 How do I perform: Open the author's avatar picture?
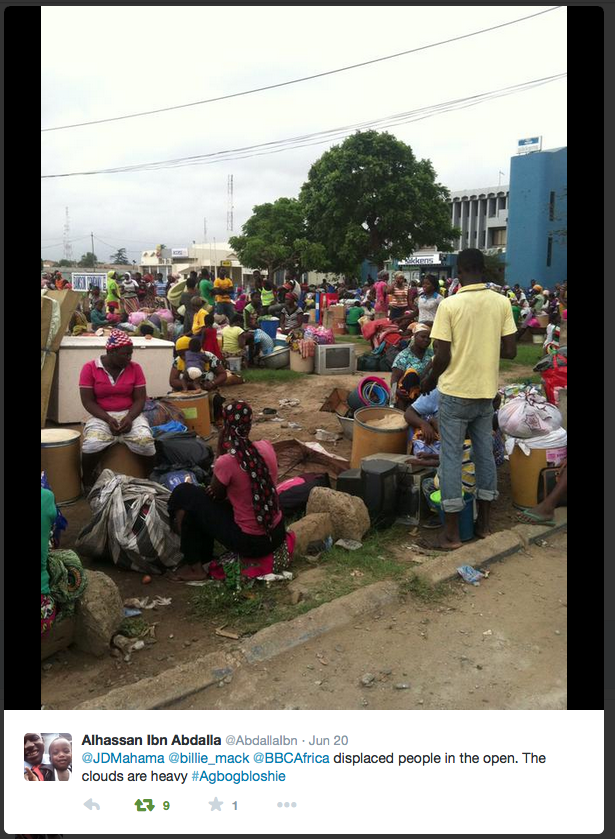tap(48, 757)
